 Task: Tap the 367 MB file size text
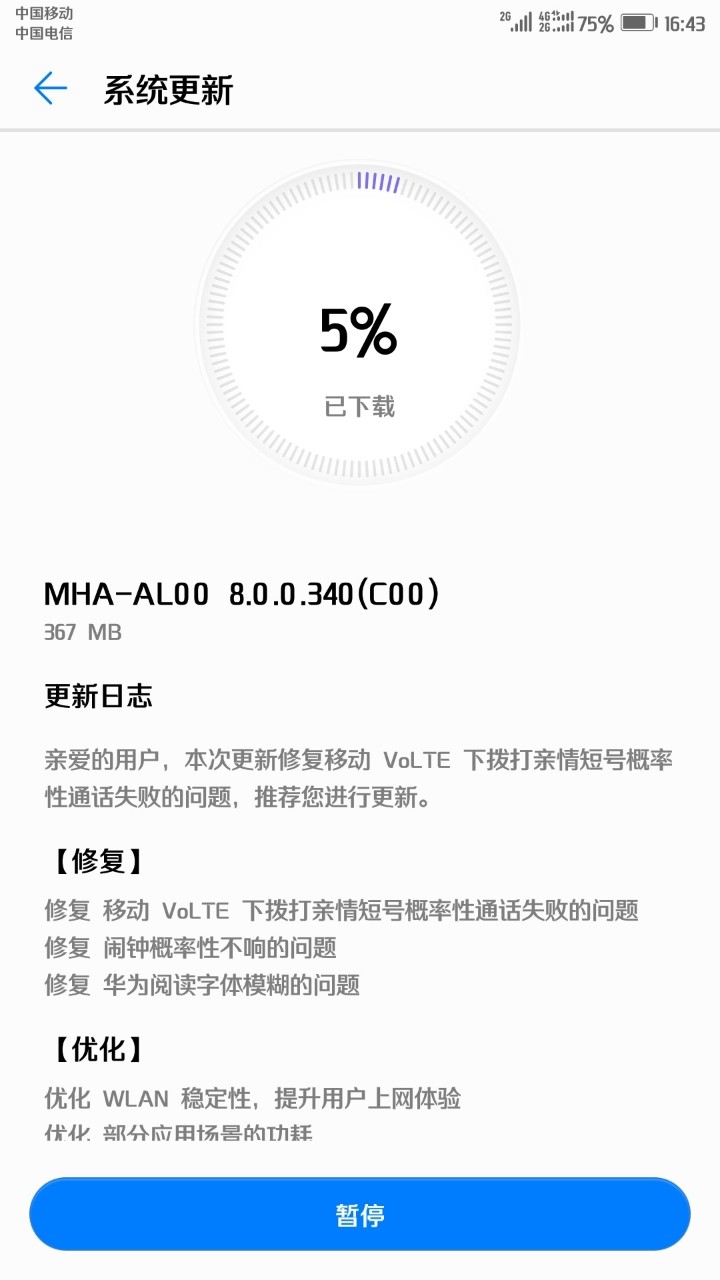[80, 632]
